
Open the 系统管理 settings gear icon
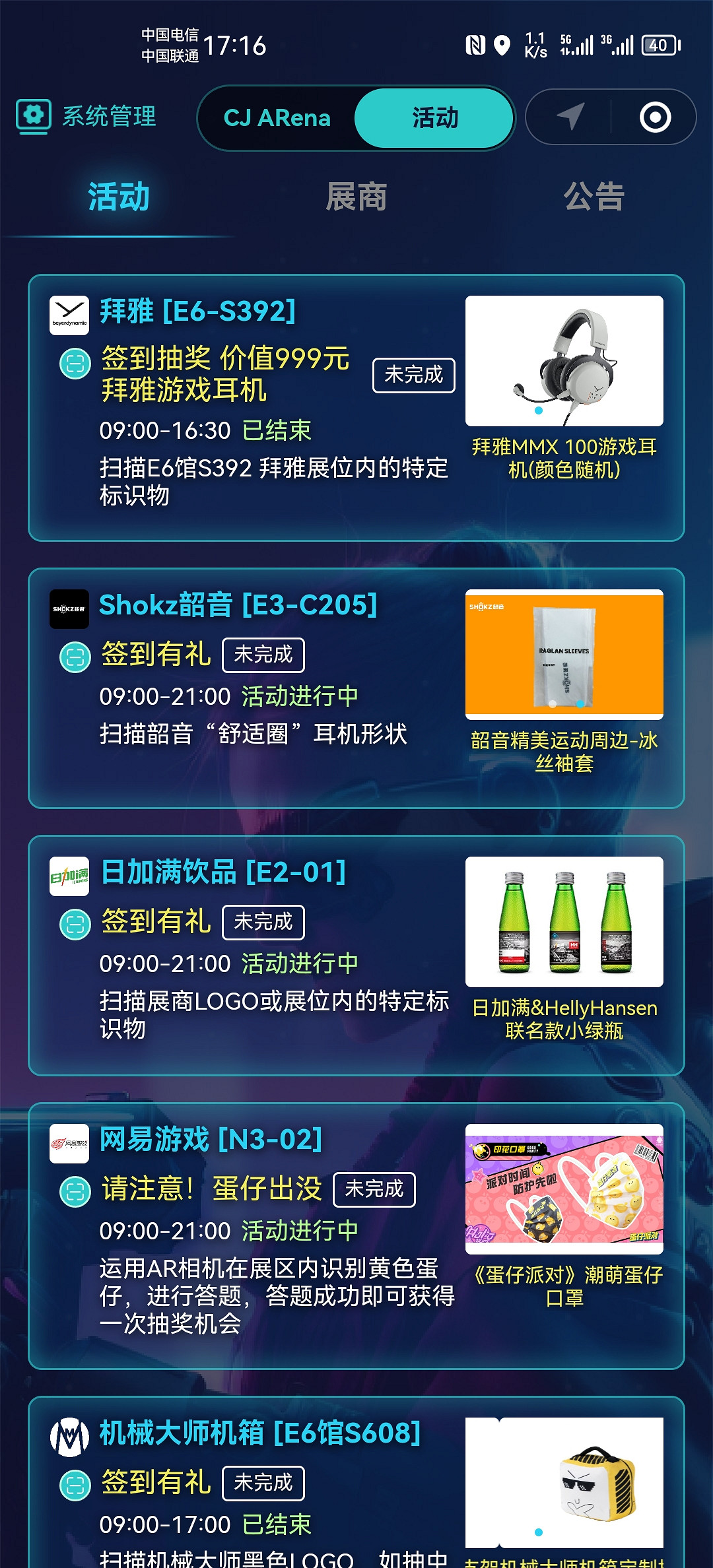33,117
